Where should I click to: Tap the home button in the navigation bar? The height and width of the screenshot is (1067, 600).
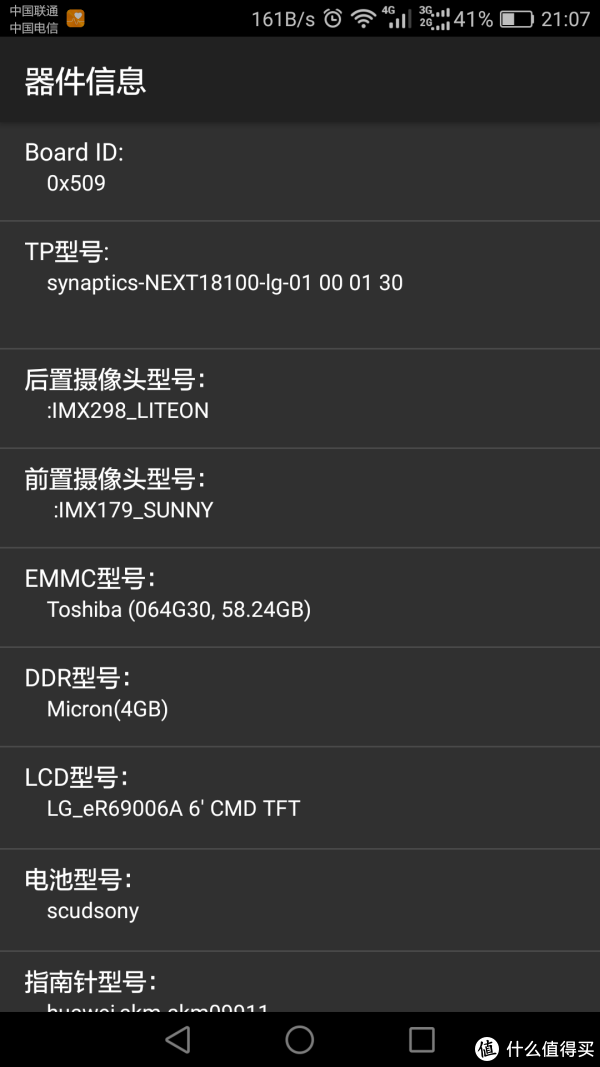click(299, 1039)
